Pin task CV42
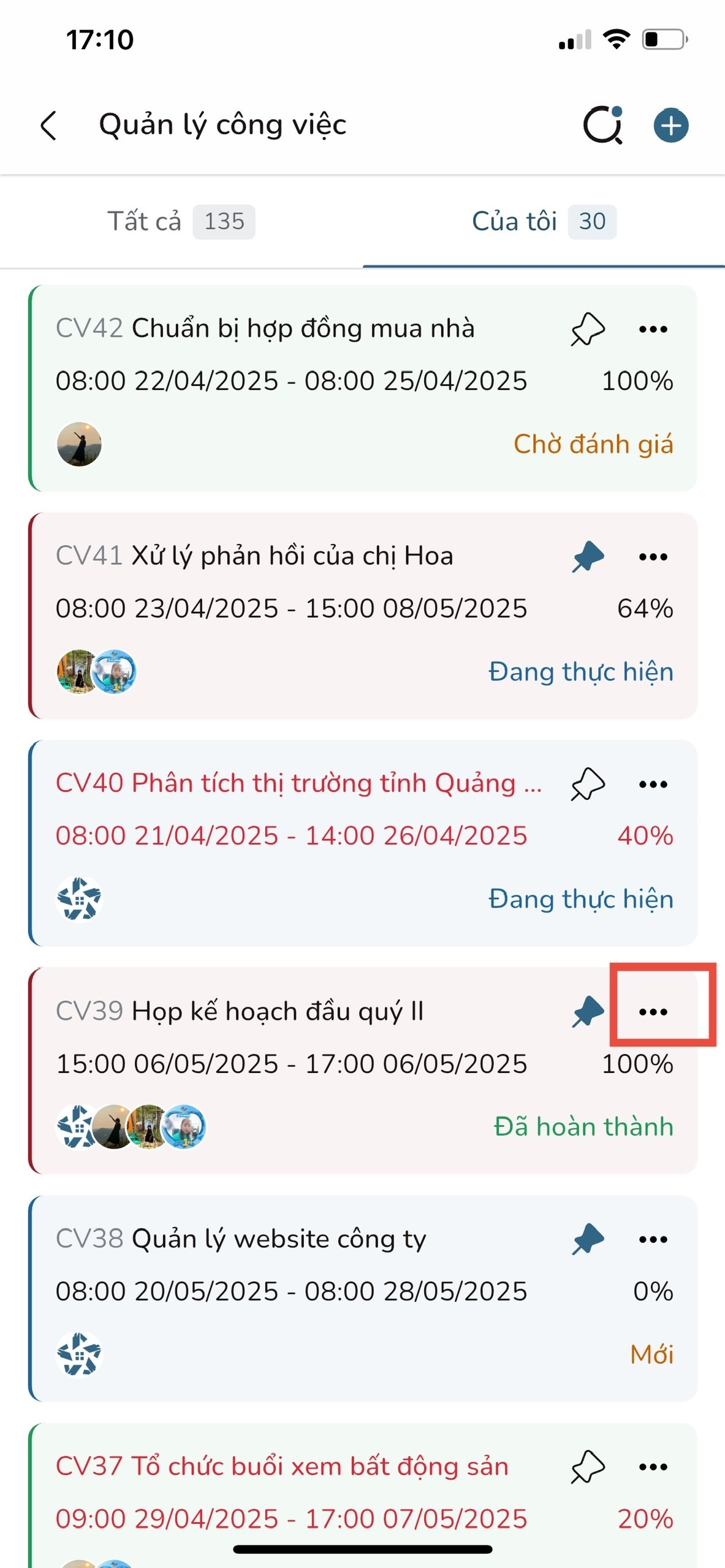Image resolution: width=725 pixels, height=1568 pixels. click(x=588, y=330)
